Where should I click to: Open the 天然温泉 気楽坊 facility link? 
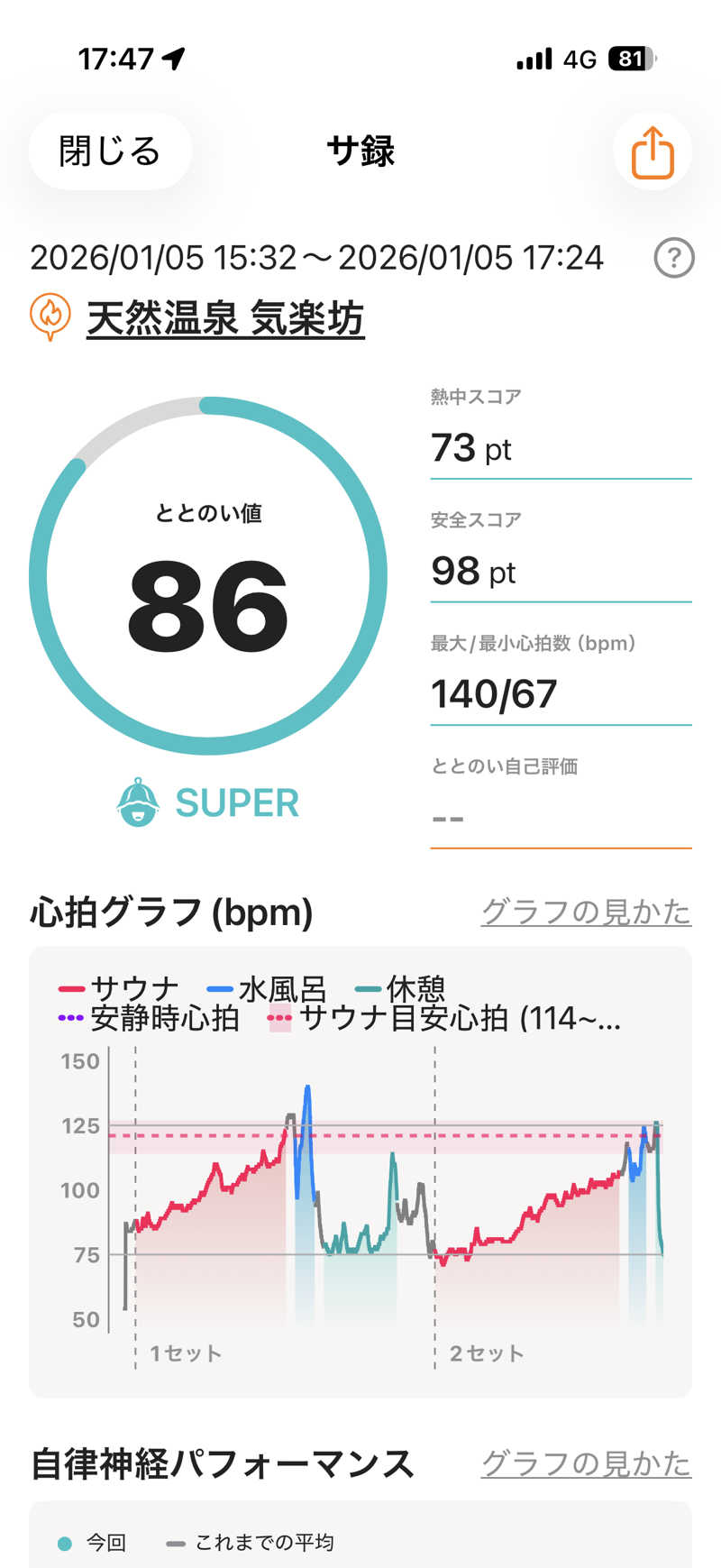click(225, 319)
